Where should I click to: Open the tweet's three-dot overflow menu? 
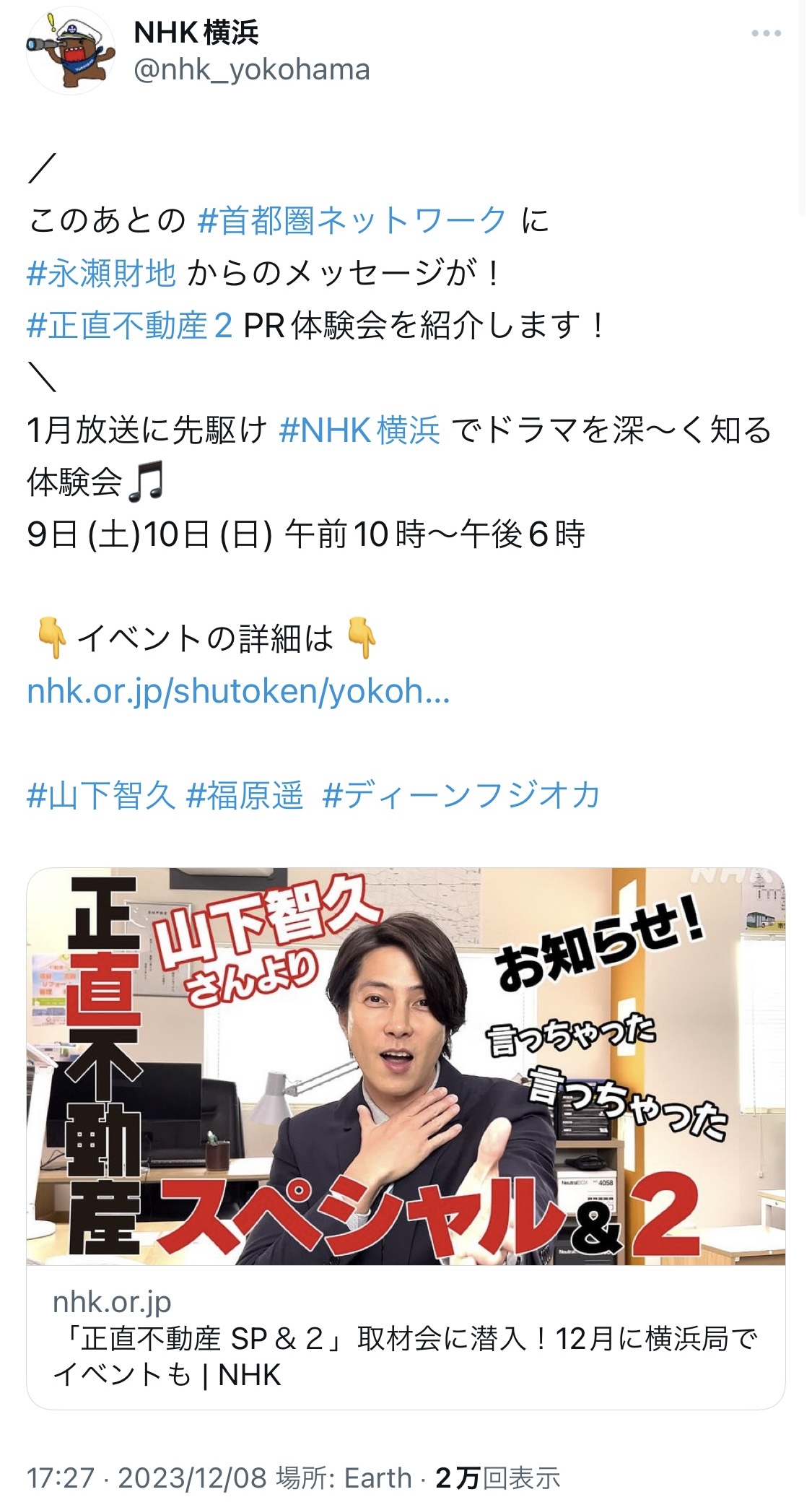[x=766, y=33]
